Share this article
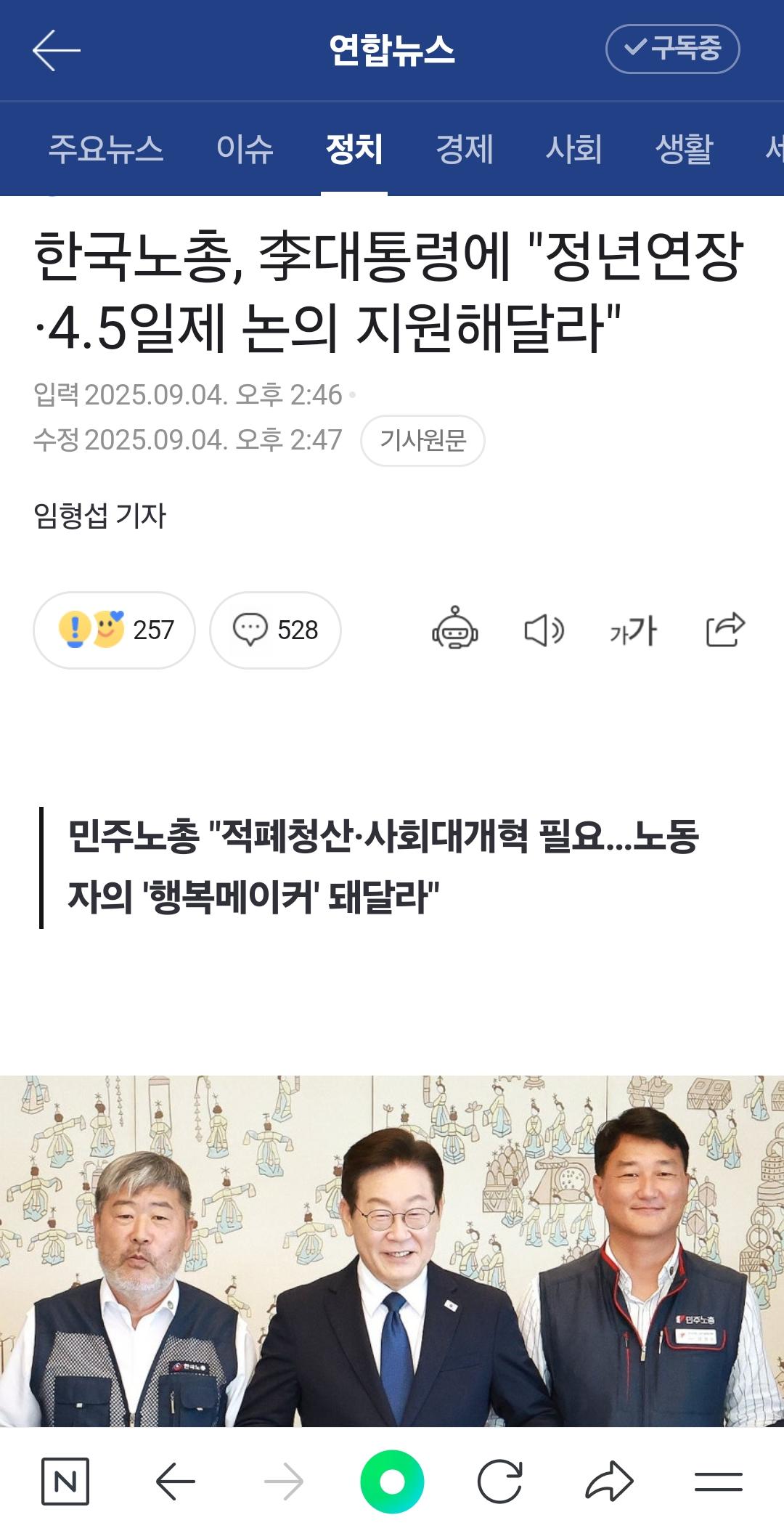This screenshot has height=1536, width=784. point(725,628)
